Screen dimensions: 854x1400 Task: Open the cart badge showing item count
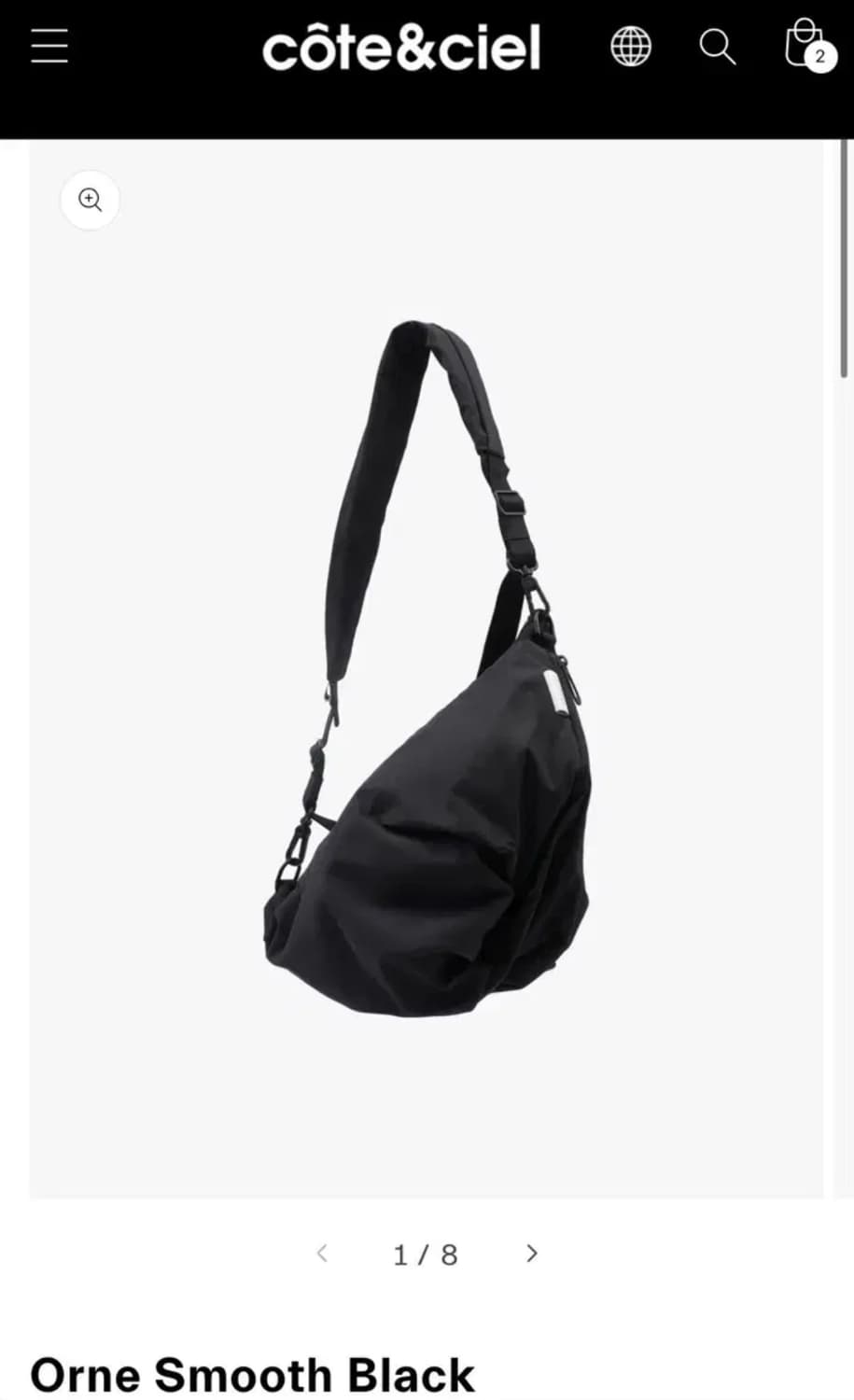pos(815,58)
